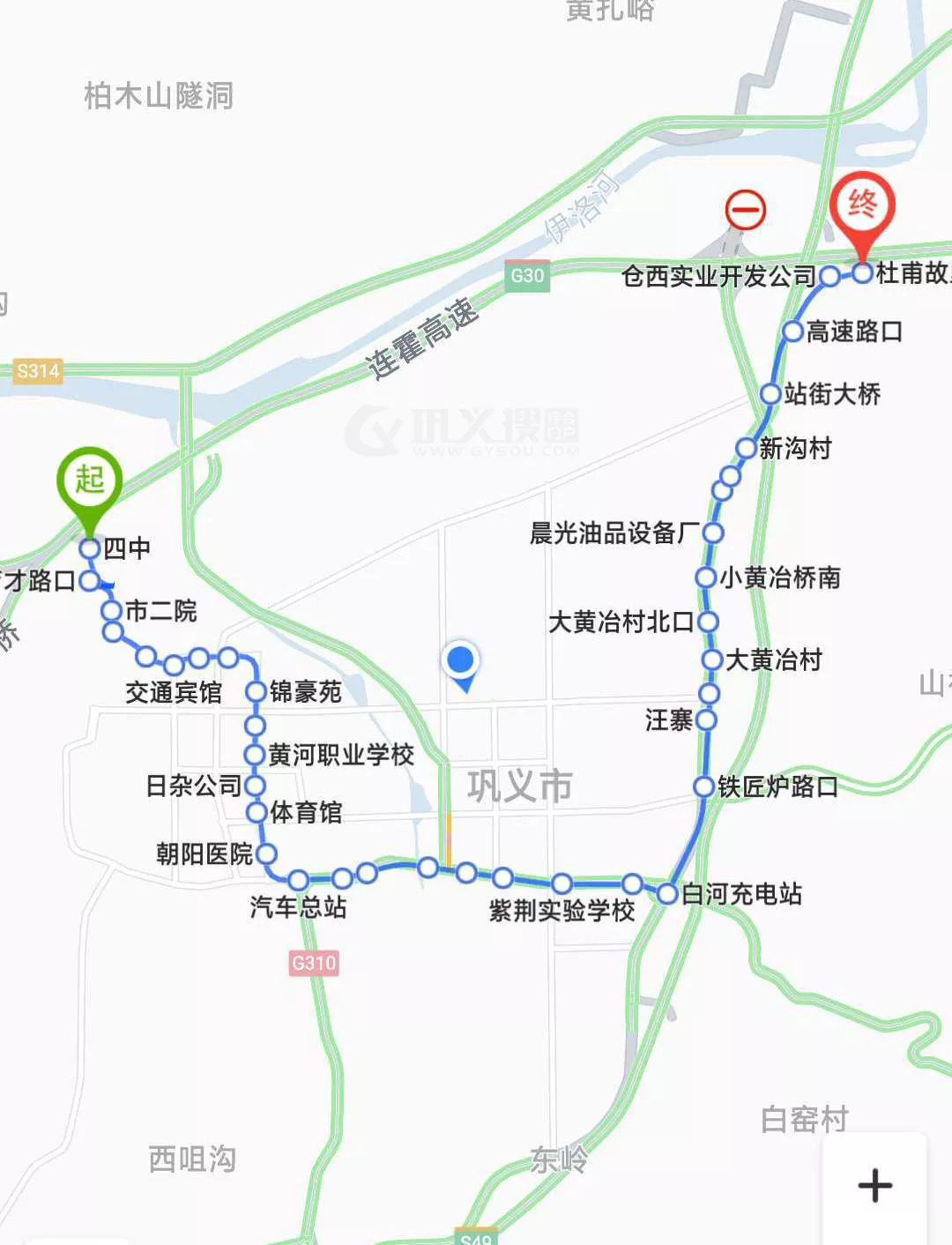Toggle the 四中 station stop dot
The image size is (952, 1245).
click(88, 547)
